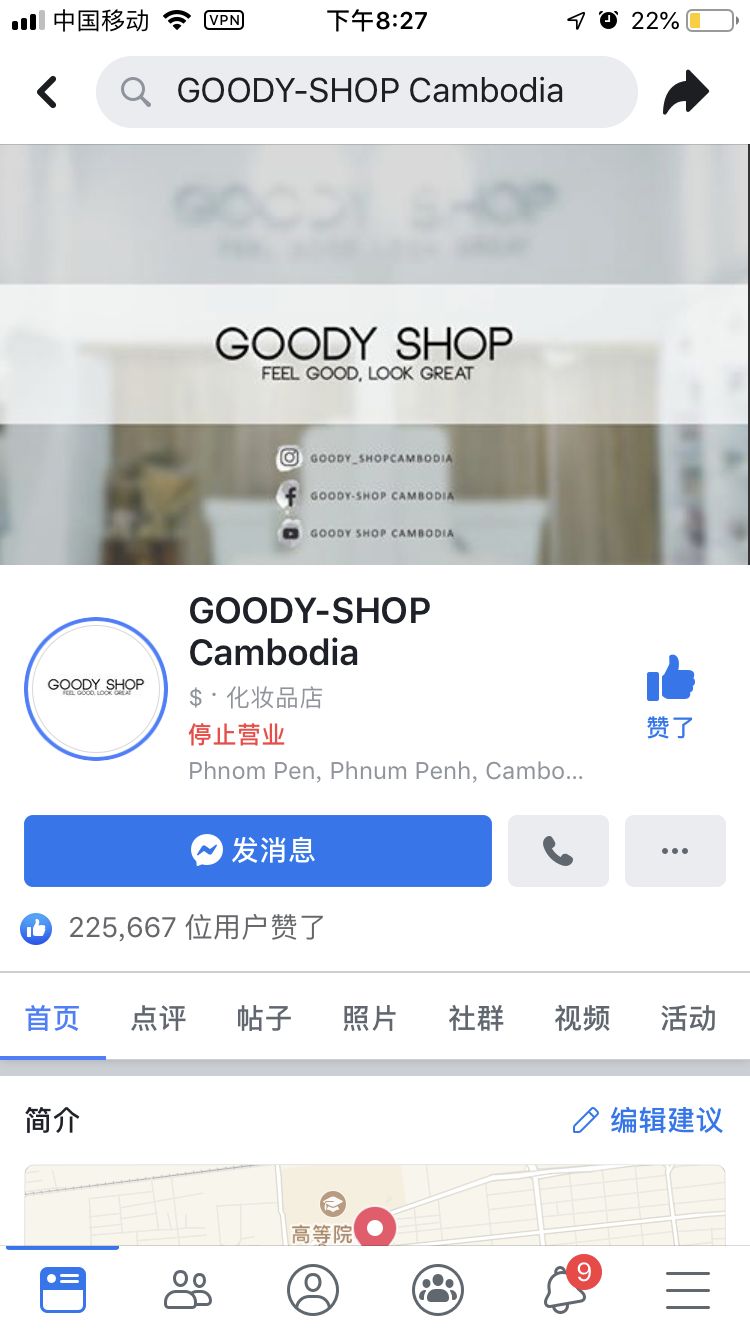Open the 视频 tab

580,1018
